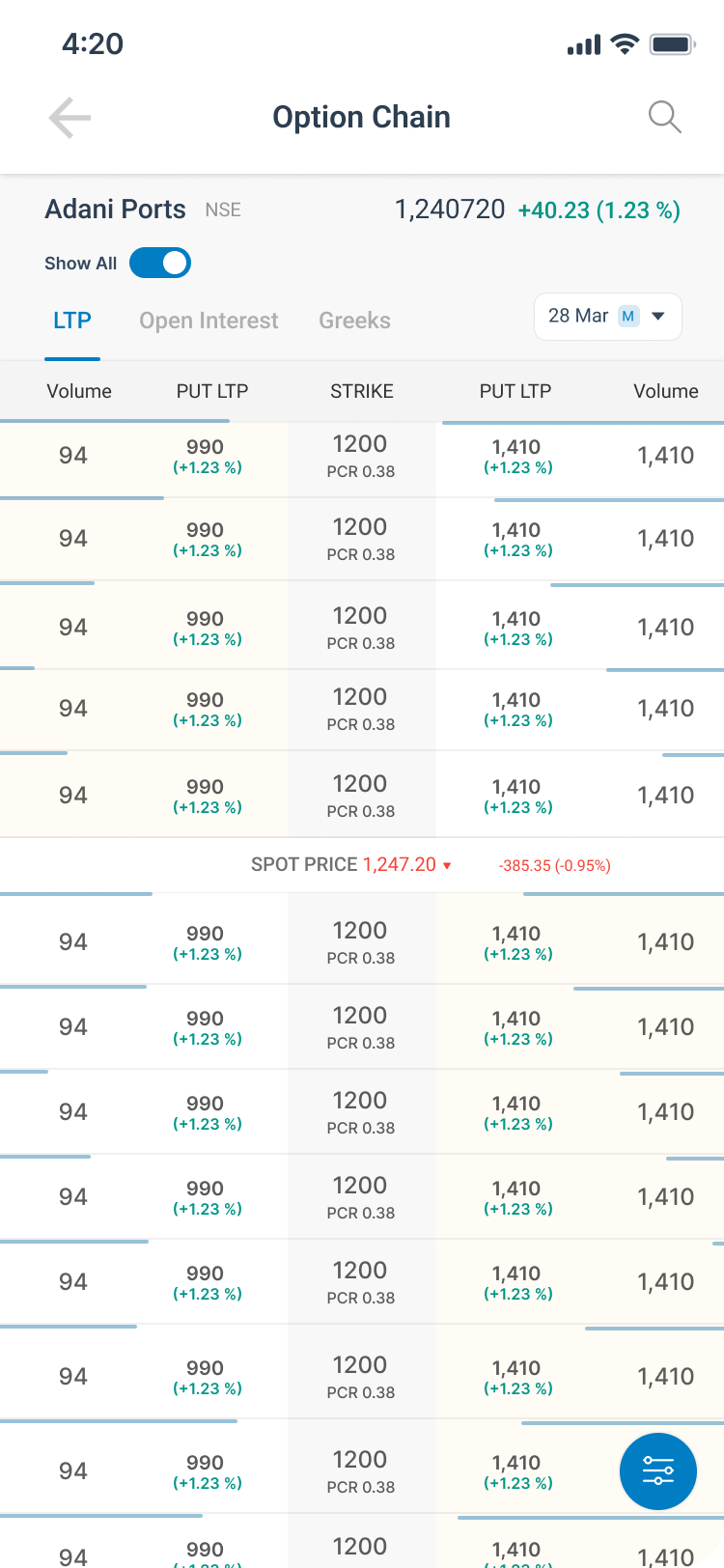Expand the 28 Mar expiry dropdown
This screenshot has height=1568, width=724.
[608, 317]
